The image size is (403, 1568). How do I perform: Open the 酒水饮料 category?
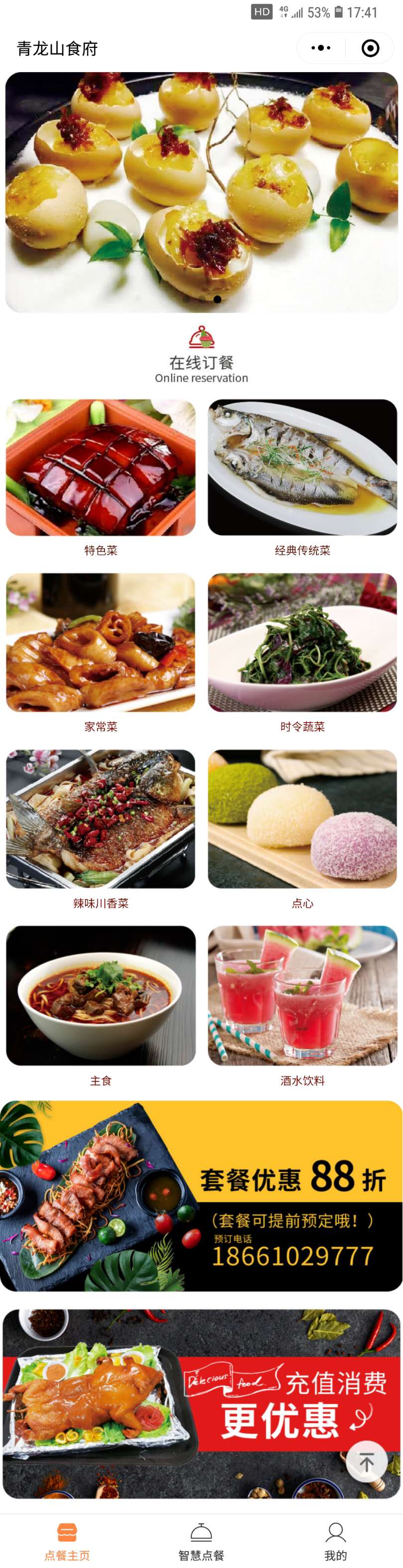(302, 996)
